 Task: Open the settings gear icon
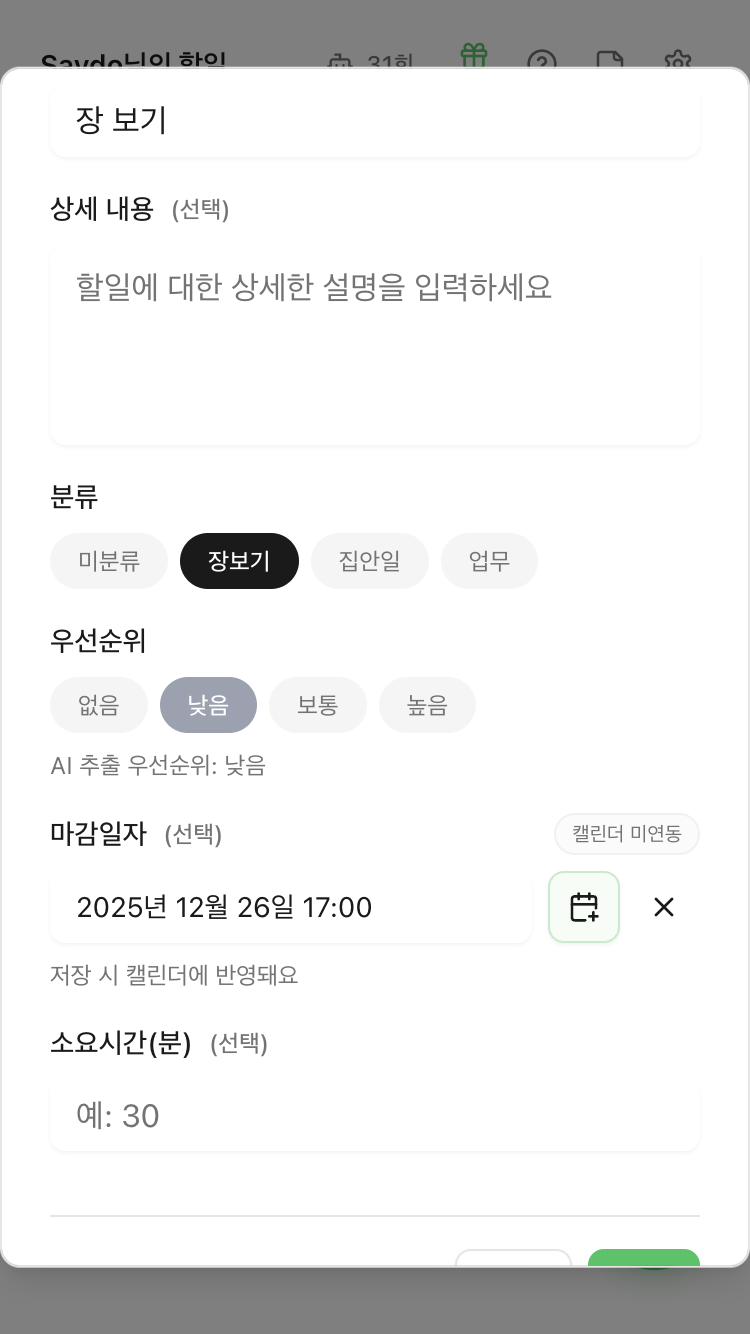click(678, 62)
